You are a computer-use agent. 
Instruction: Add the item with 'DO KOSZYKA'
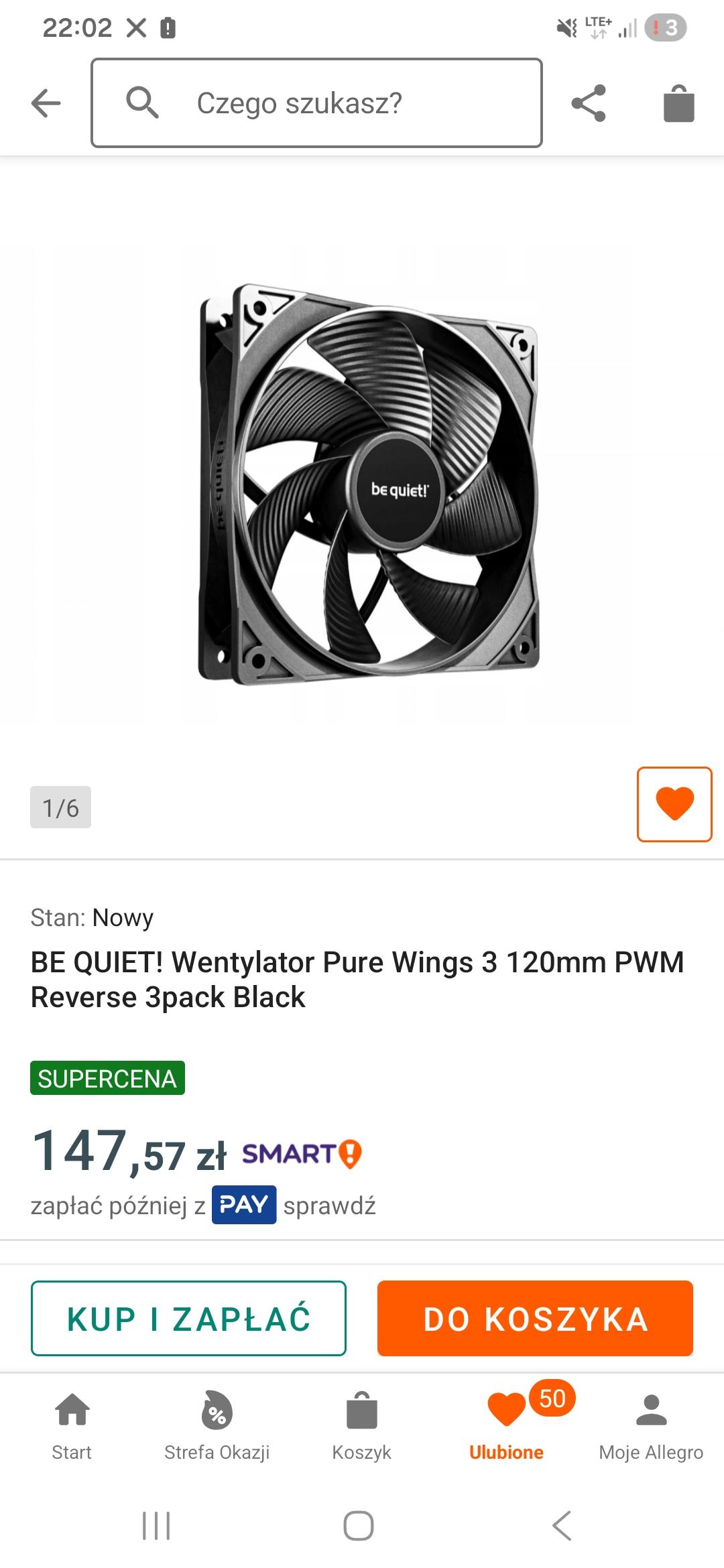click(535, 1318)
